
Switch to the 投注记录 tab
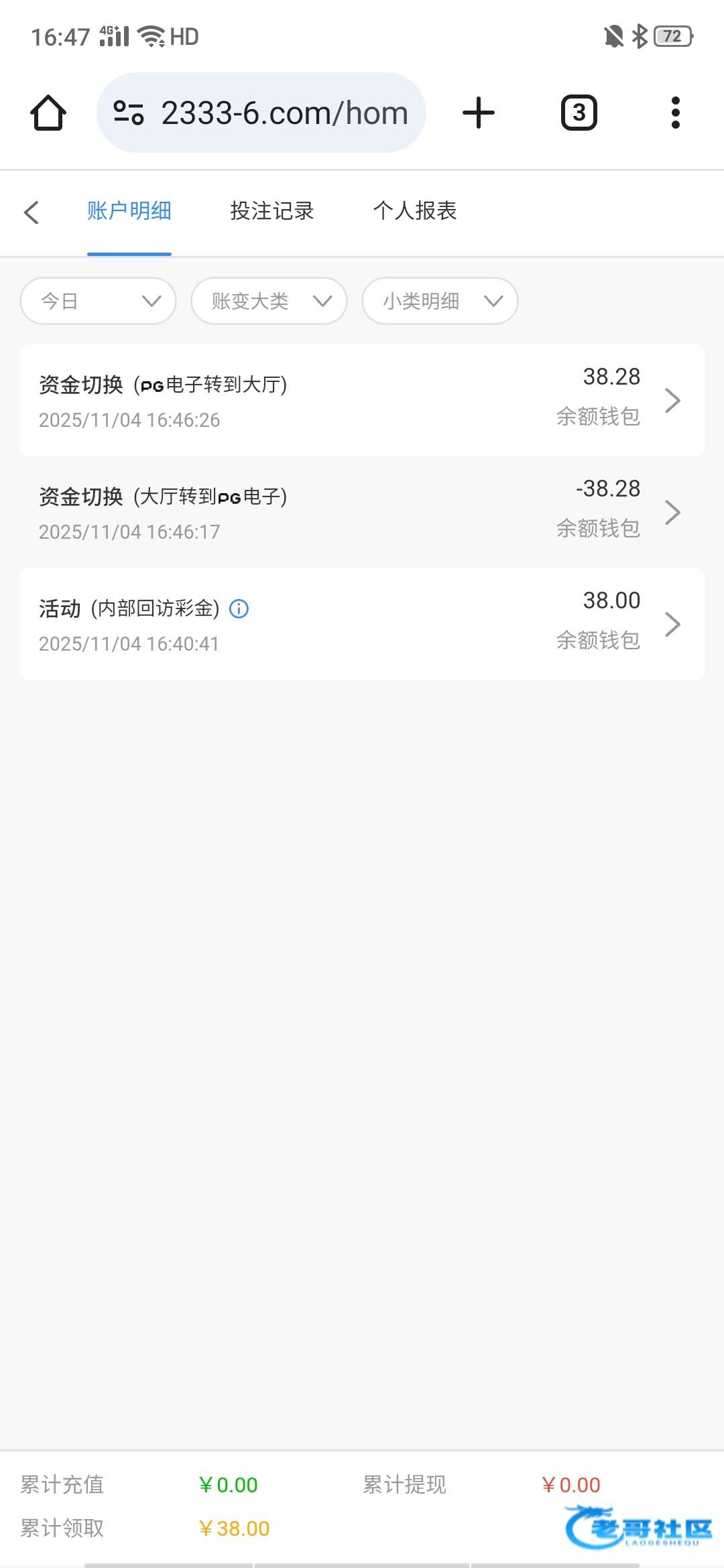point(272,211)
